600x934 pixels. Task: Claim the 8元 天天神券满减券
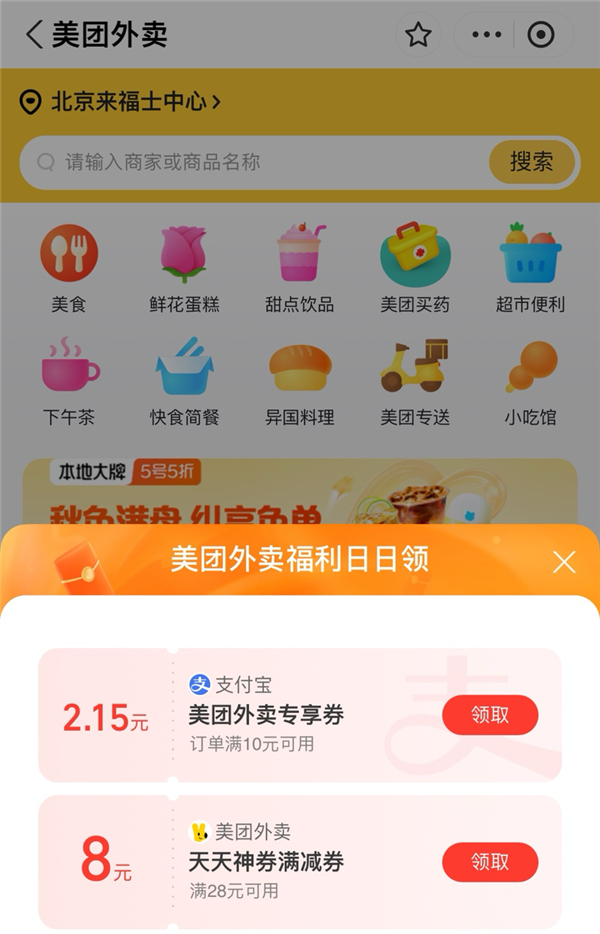490,862
